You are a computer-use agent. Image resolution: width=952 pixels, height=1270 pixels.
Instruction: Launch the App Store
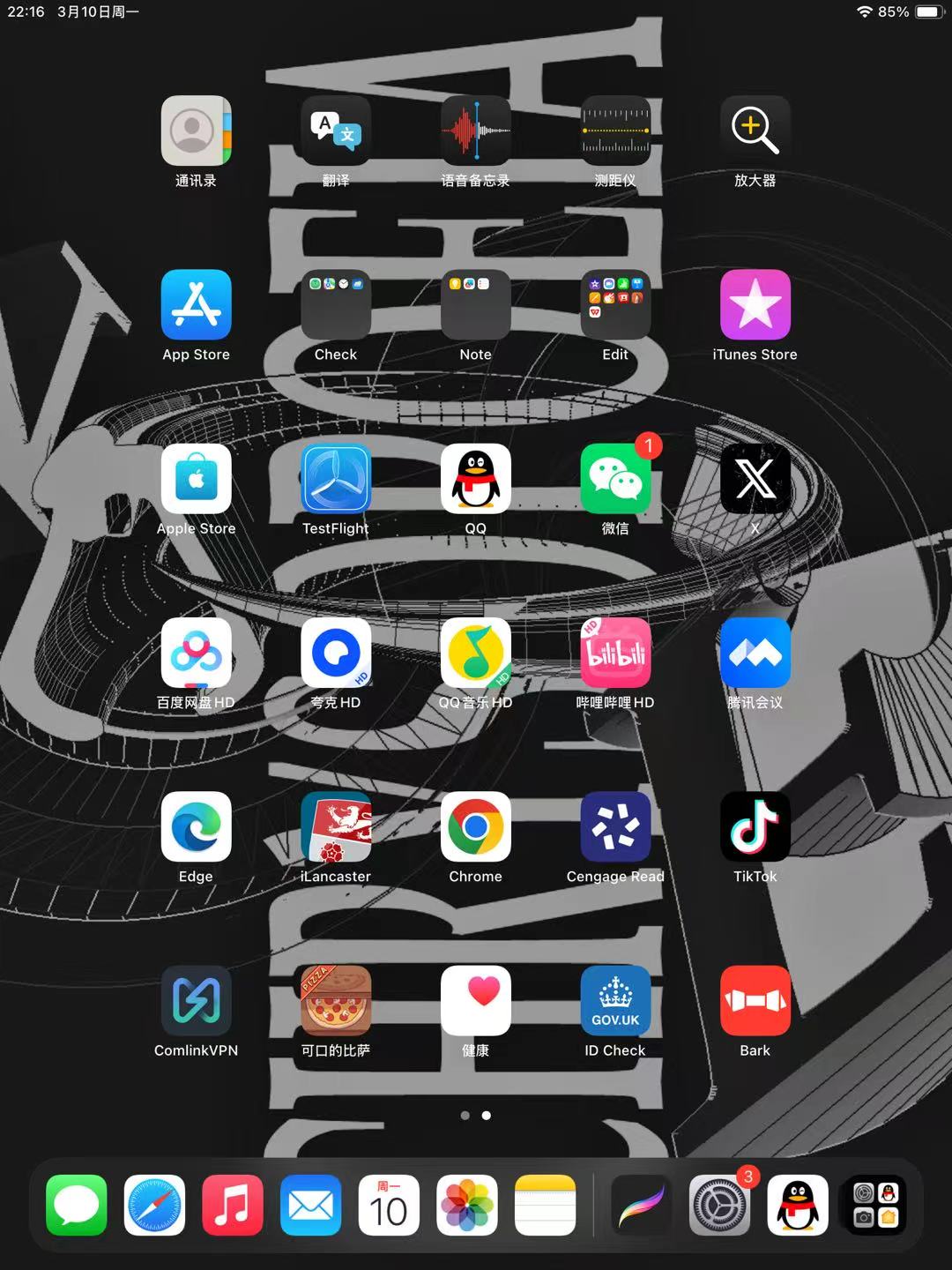(196, 304)
